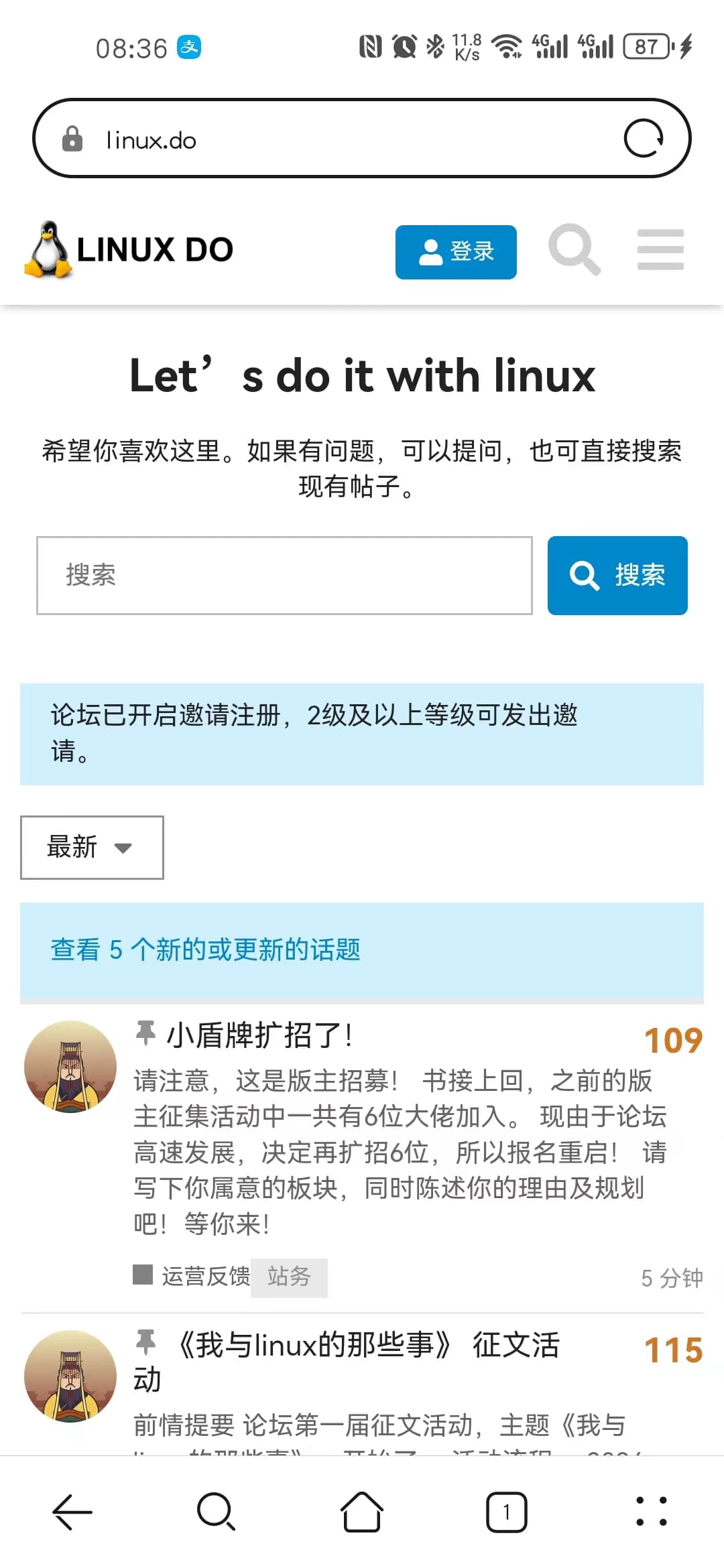Screen dimensions: 724x1568
Task: Open the 《我与linux的那些事》征文活动 topic
Action: (x=347, y=1362)
